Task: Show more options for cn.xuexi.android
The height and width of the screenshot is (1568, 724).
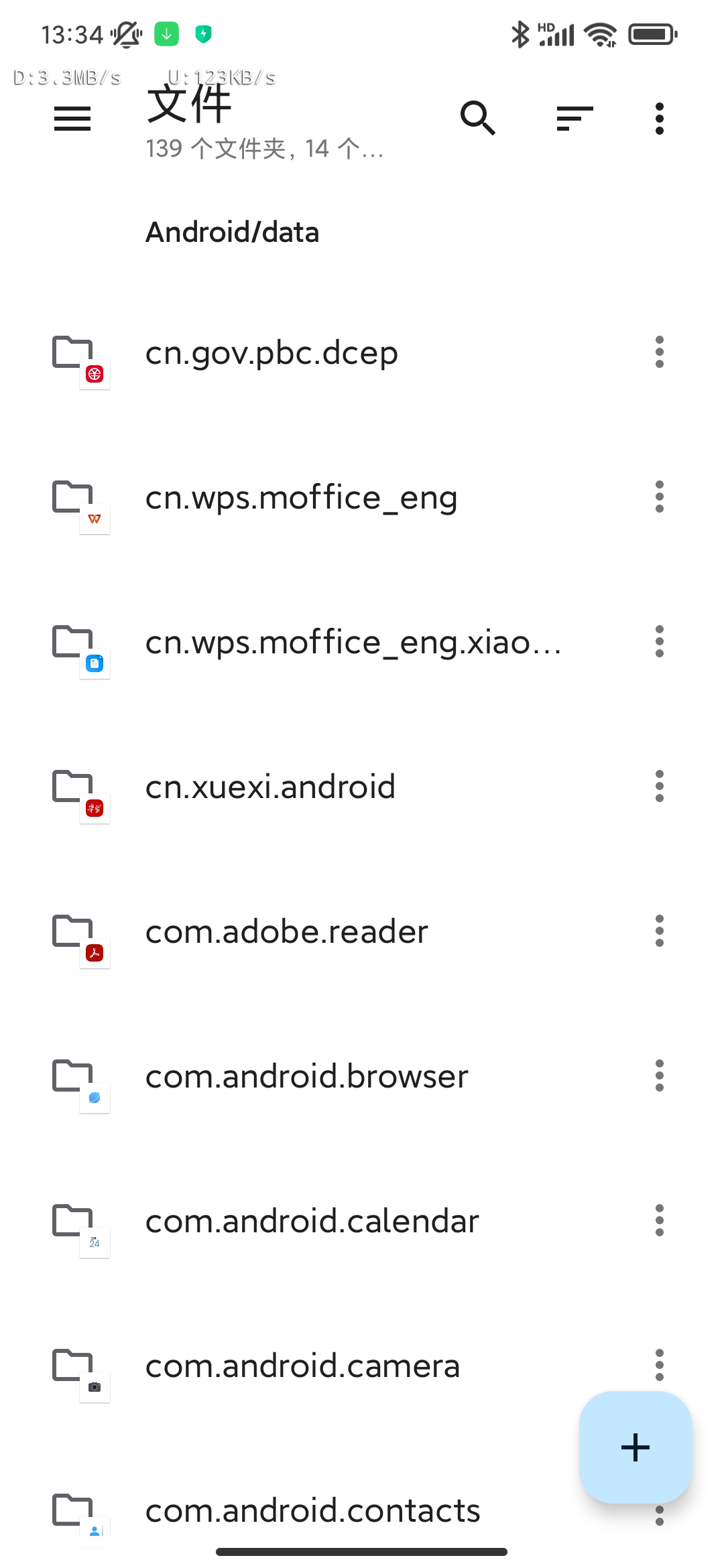Action: pos(660,787)
